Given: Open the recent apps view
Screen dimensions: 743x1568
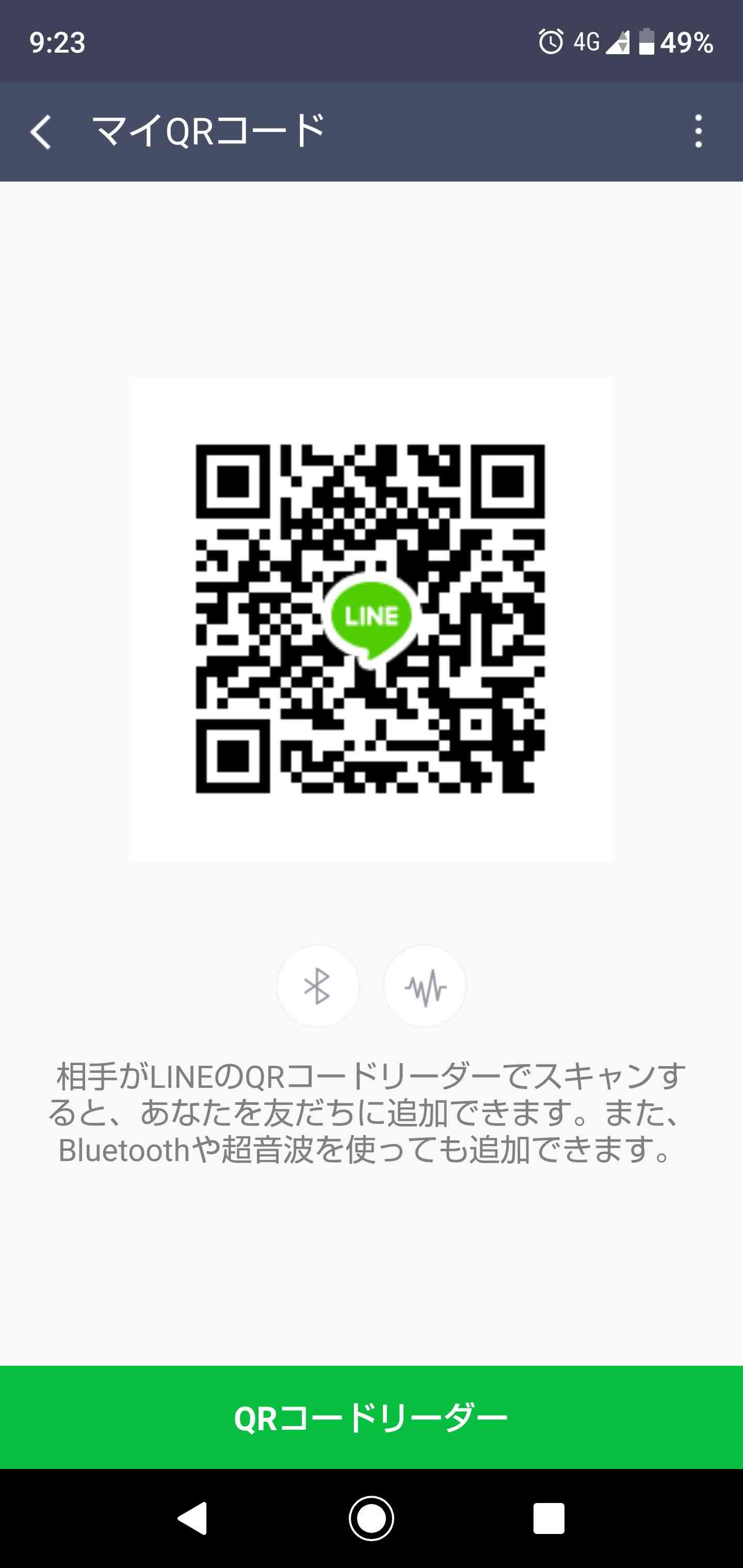Looking at the screenshot, I should coord(548,1518).
